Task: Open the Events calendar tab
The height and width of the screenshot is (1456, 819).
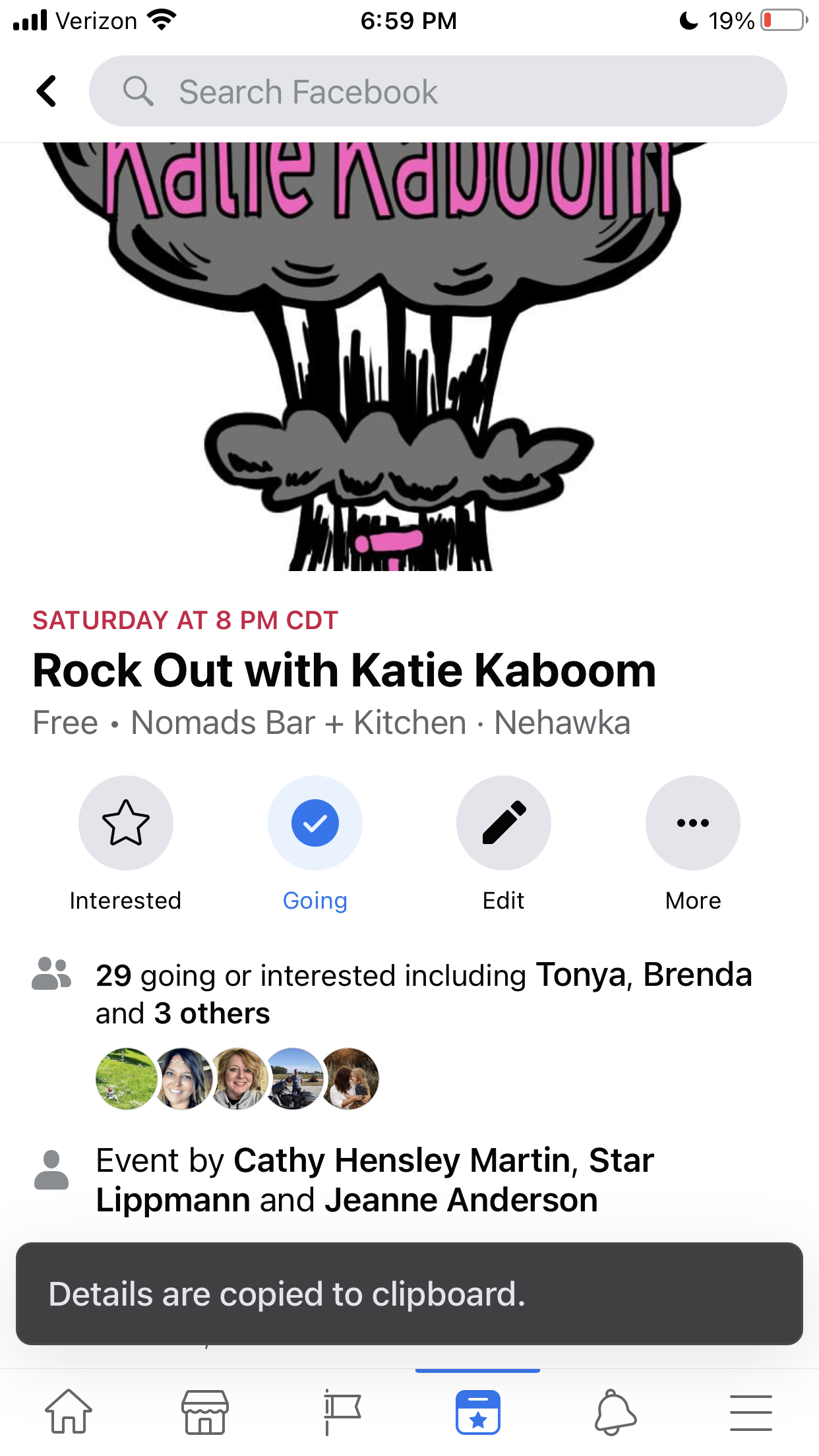Action: [x=477, y=1411]
